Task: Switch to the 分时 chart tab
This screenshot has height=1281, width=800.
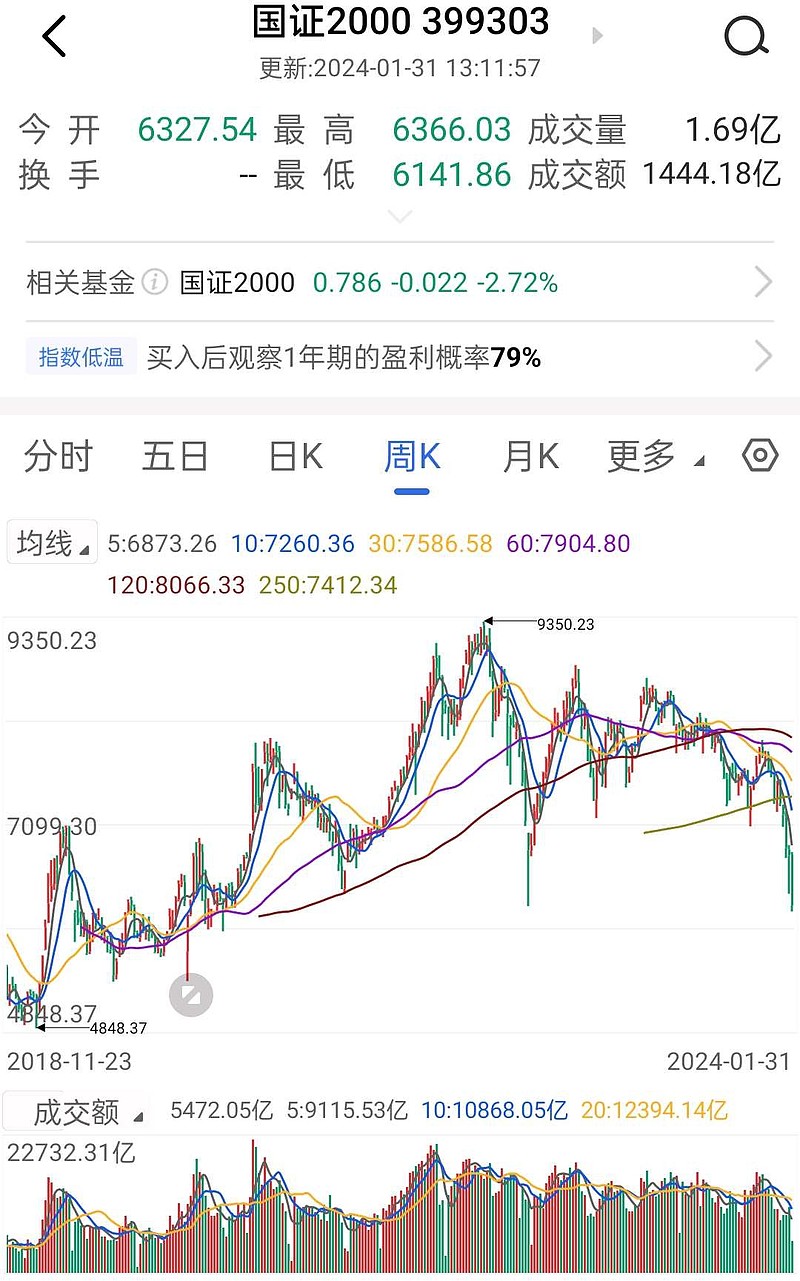Action: pyautogui.click(x=58, y=457)
